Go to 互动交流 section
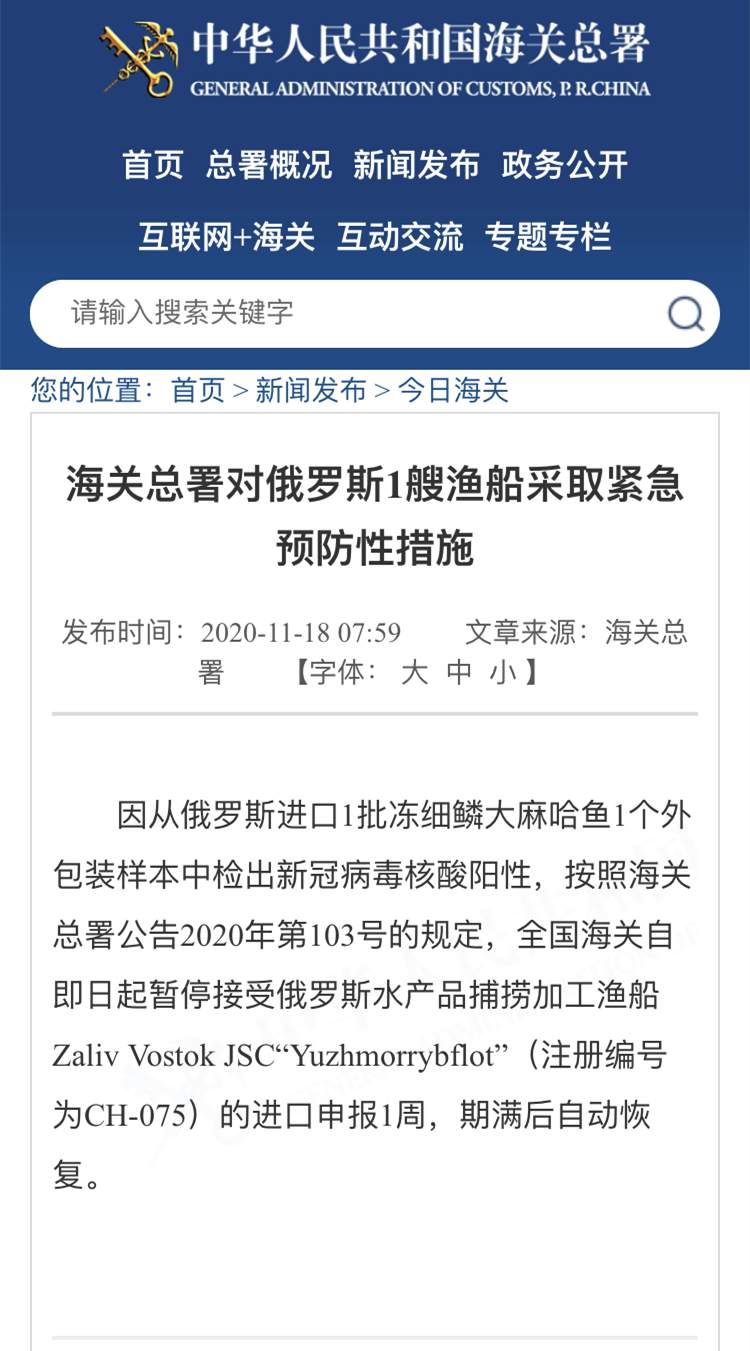Viewport: 750px width, 1351px height. [x=400, y=237]
